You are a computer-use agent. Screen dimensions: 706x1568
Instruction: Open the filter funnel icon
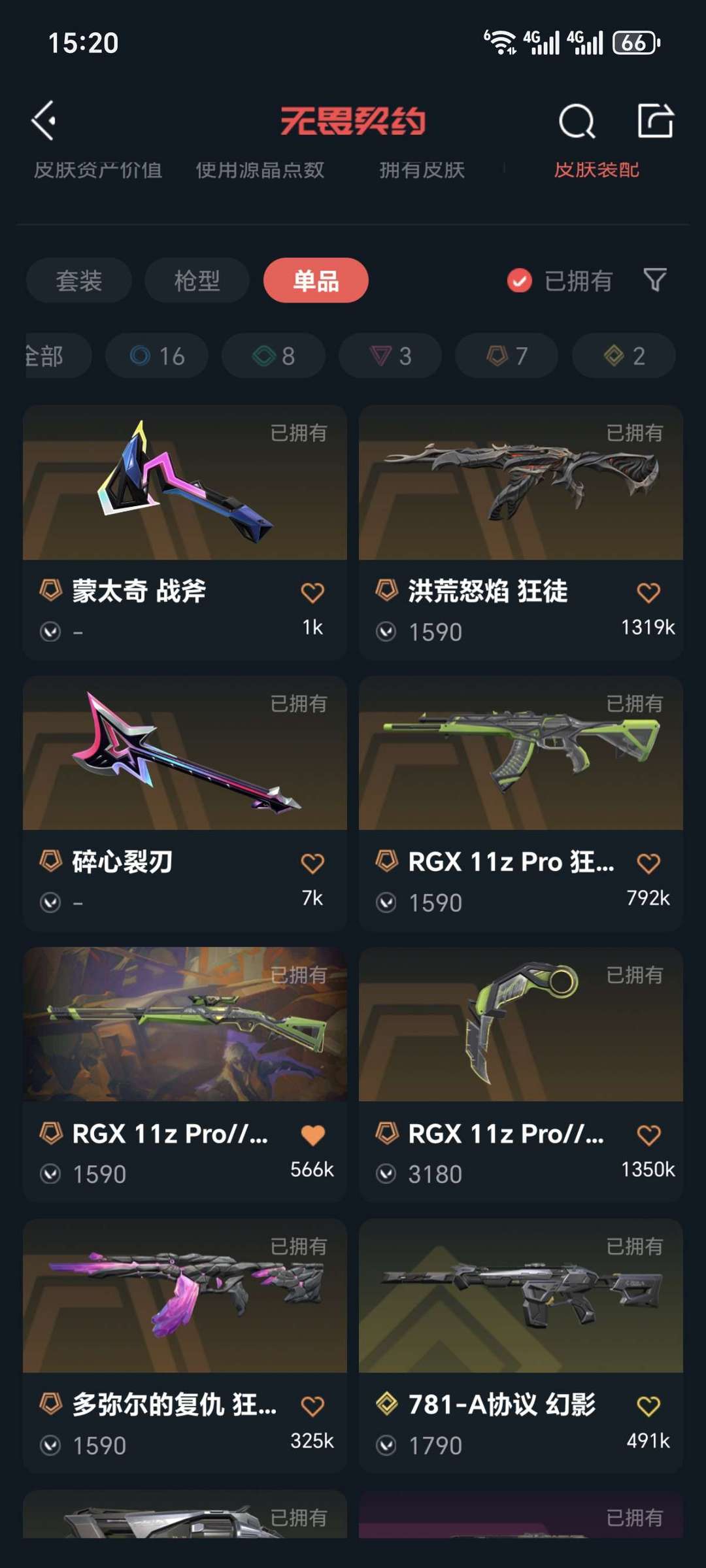point(654,280)
